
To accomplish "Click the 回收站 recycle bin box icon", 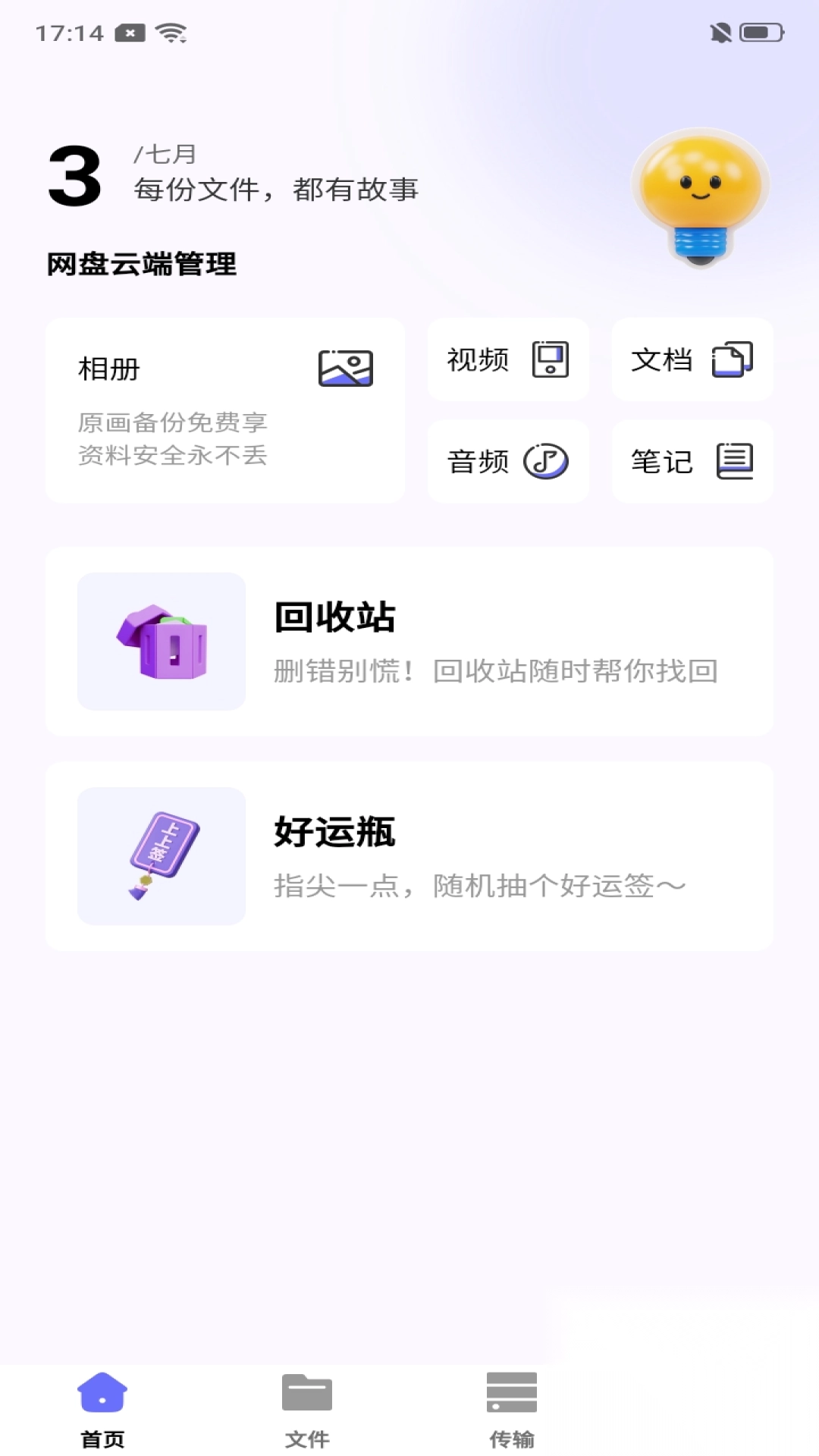I will point(161,642).
